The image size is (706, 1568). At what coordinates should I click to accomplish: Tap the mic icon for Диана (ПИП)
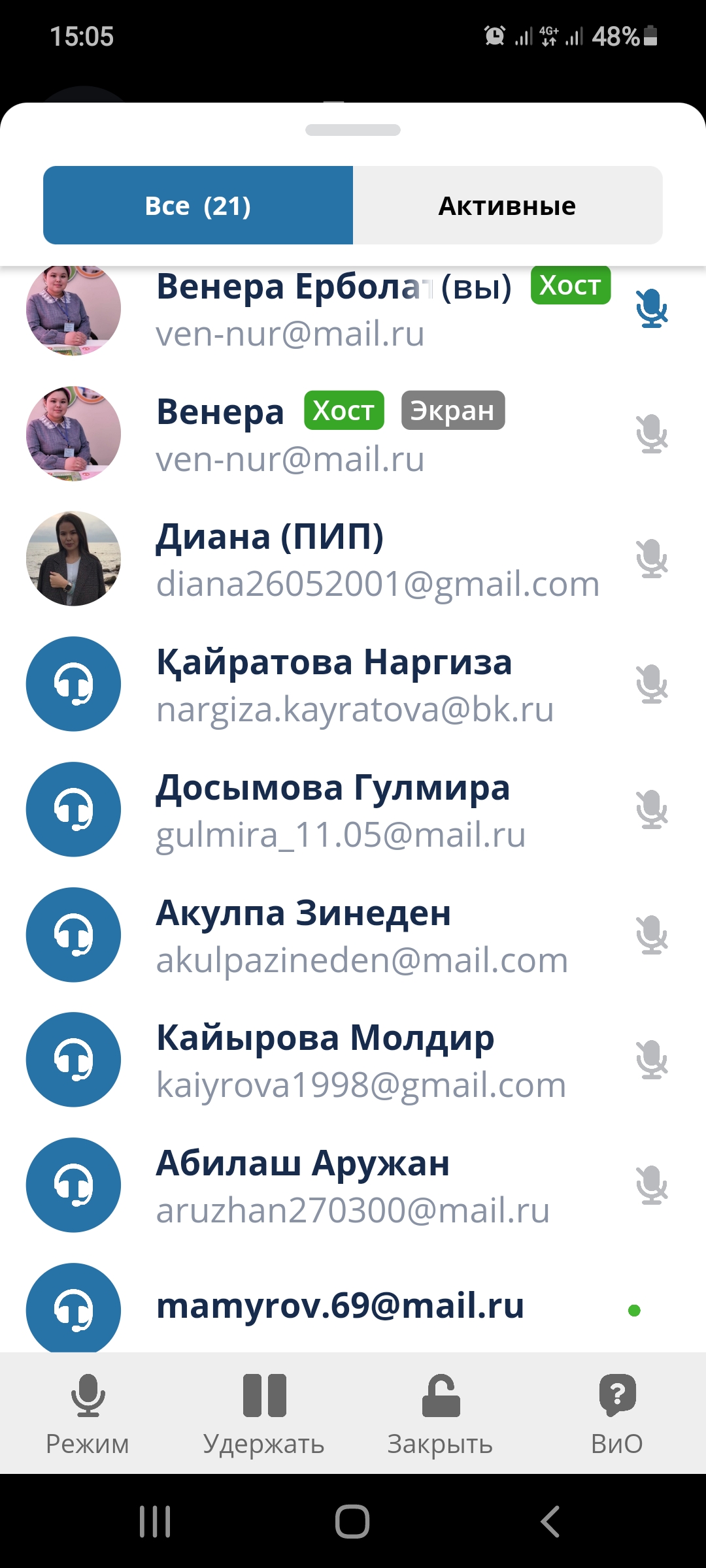click(x=652, y=559)
